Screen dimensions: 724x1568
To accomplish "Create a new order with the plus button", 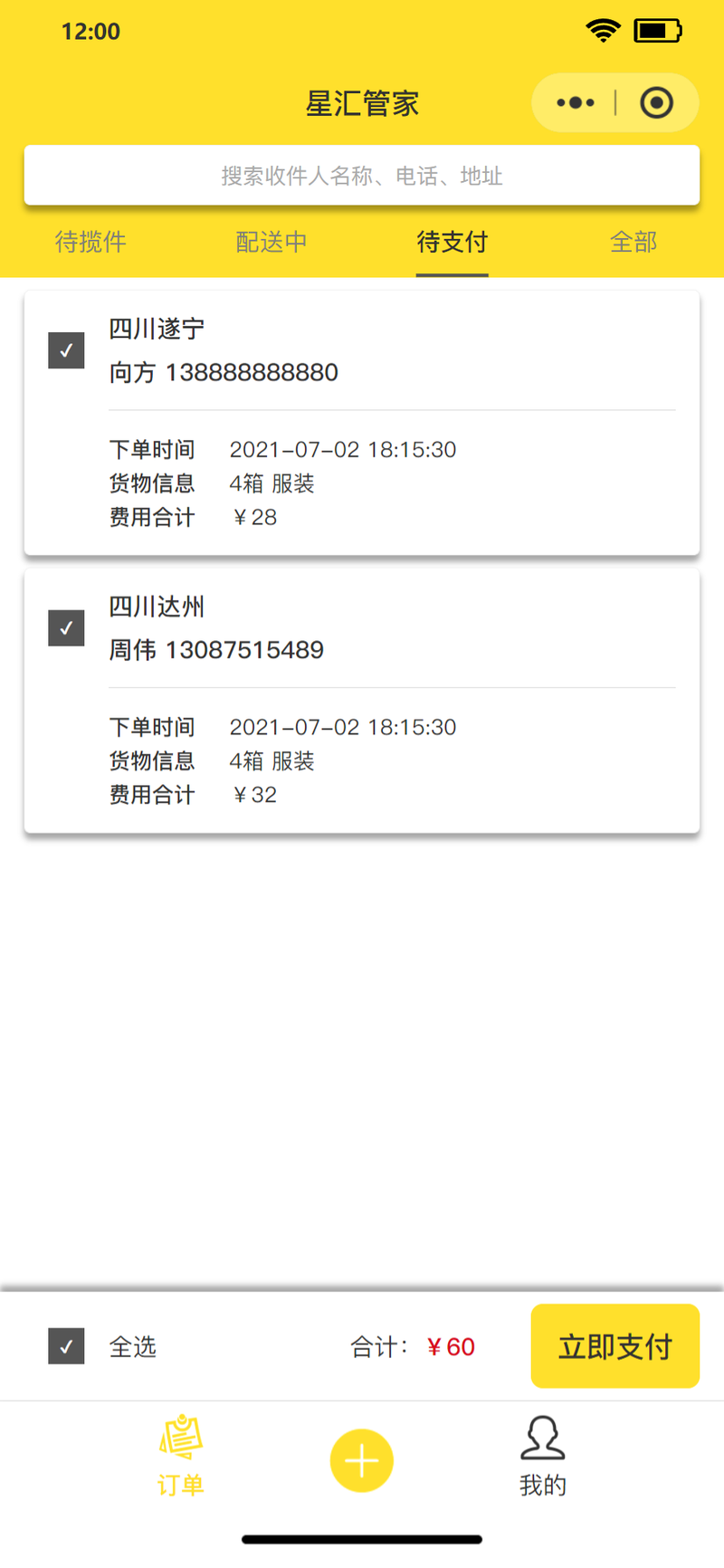I will click(x=362, y=1461).
